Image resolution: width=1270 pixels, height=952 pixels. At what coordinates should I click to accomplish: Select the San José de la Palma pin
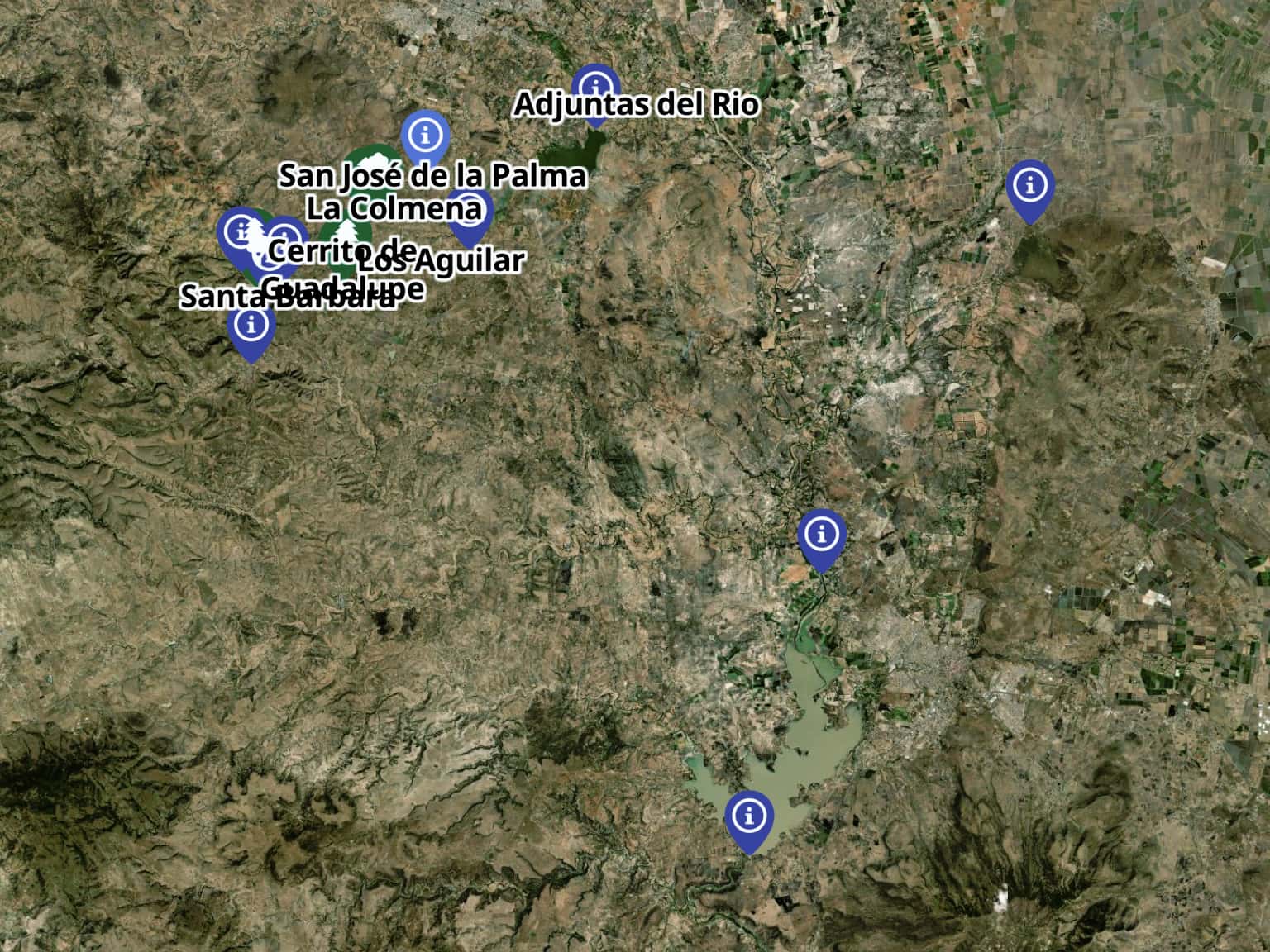(426, 134)
